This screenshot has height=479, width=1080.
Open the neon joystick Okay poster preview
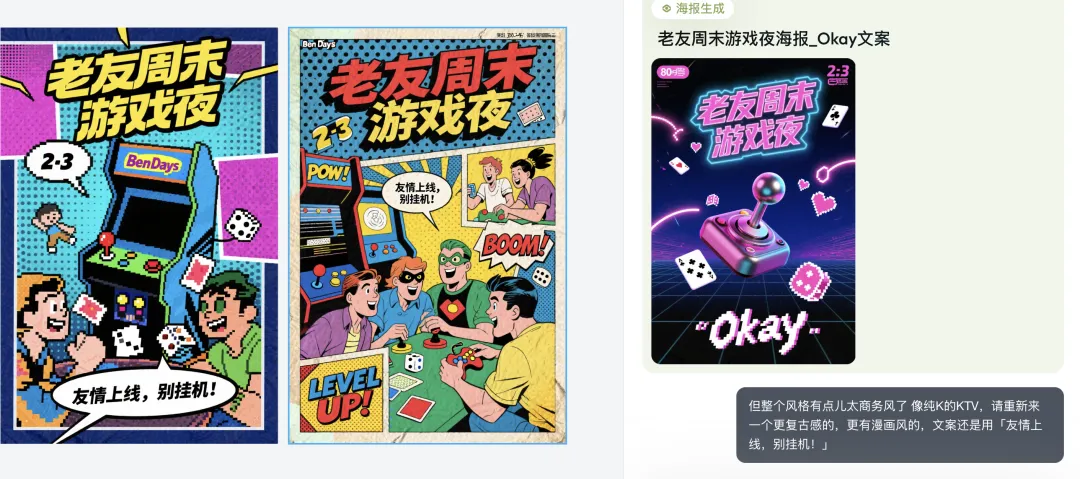pyautogui.click(x=753, y=211)
